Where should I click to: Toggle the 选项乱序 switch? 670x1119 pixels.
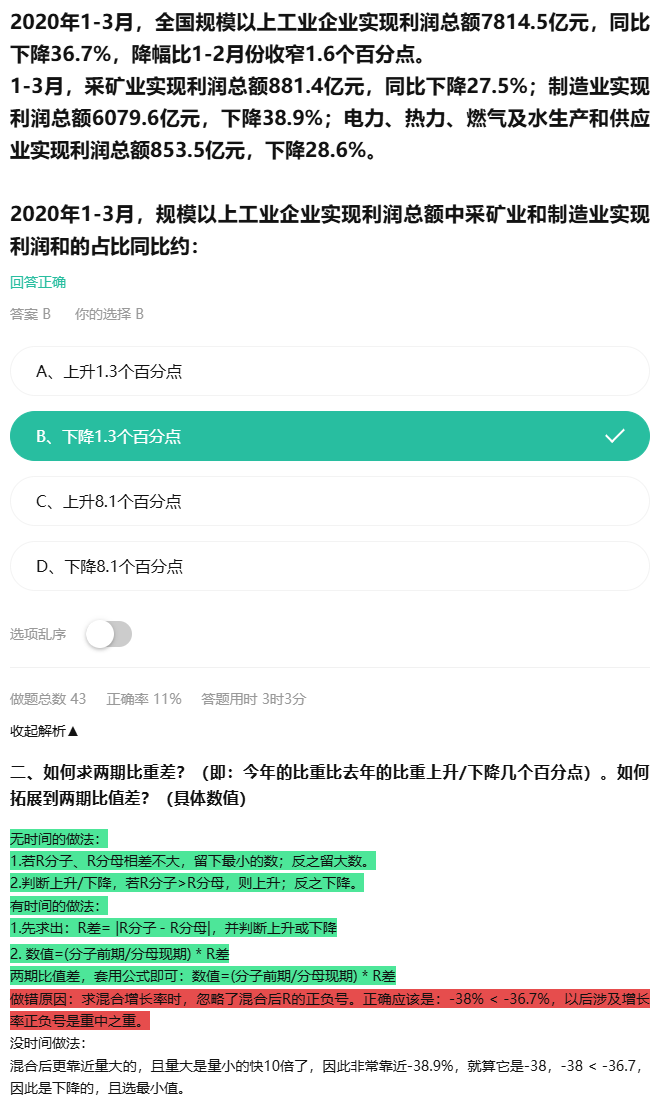coord(108,634)
